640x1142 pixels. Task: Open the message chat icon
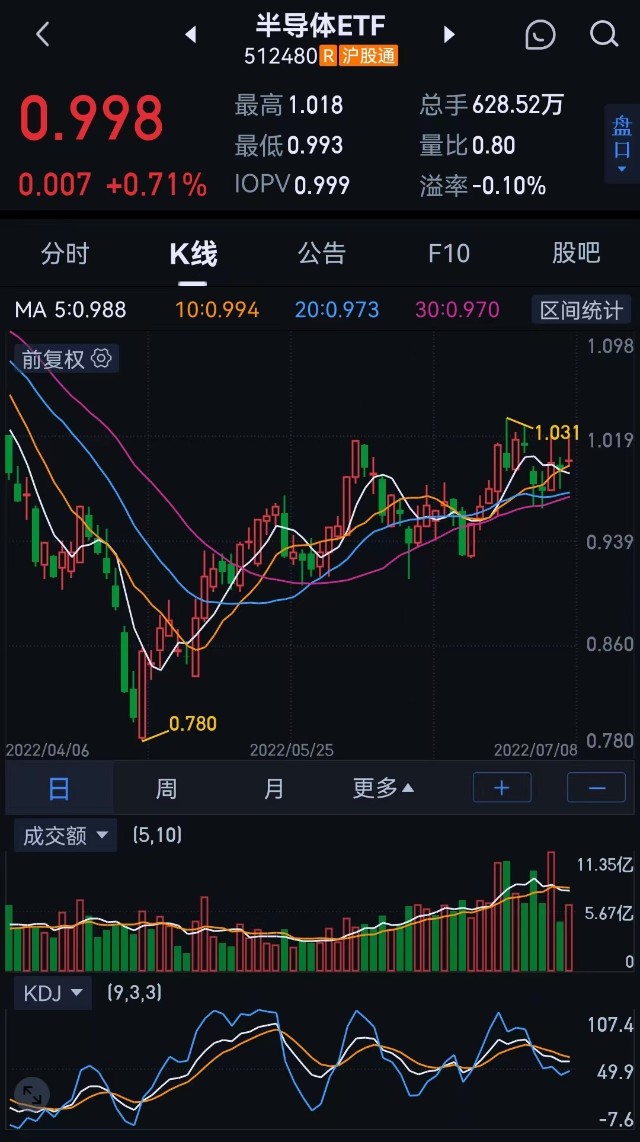point(540,35)
